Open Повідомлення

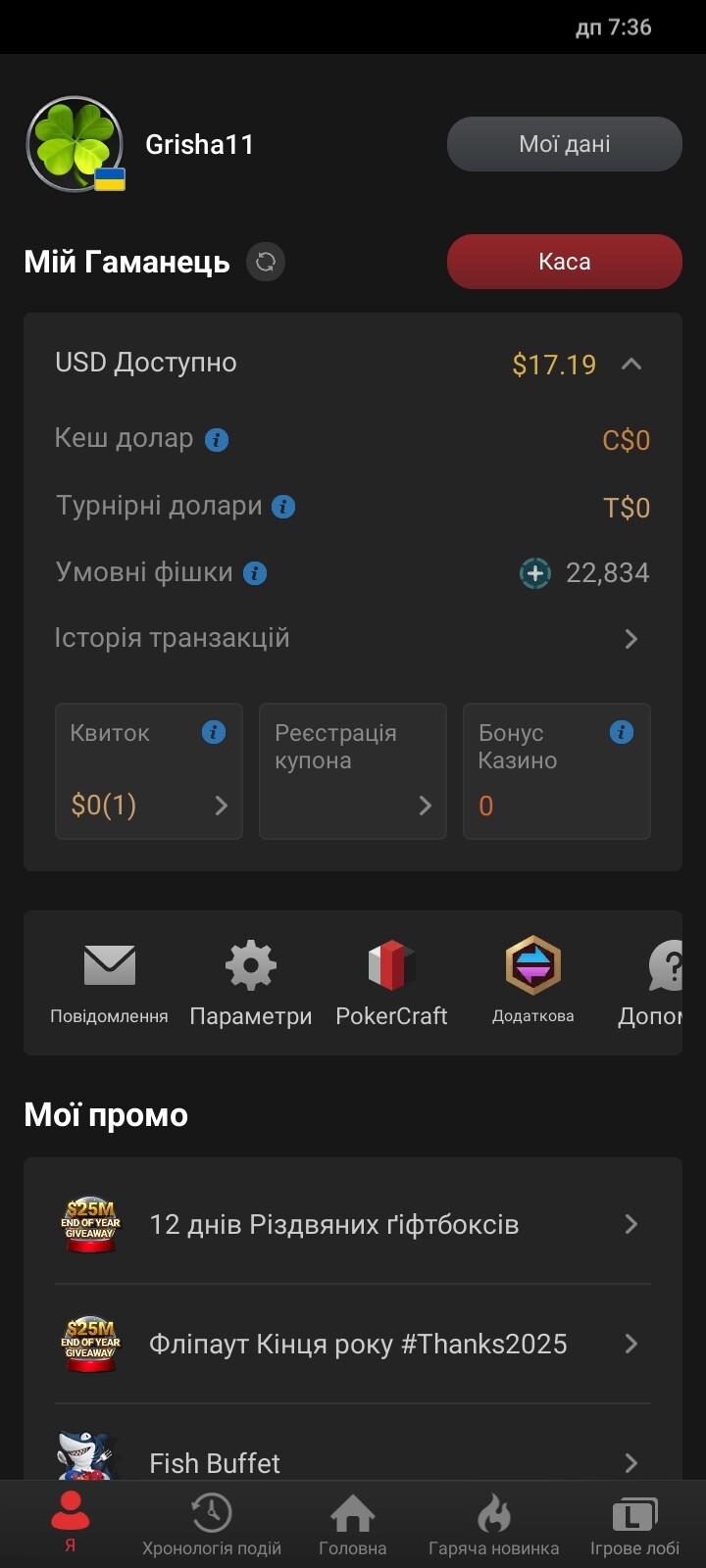[x=109, y=982]
